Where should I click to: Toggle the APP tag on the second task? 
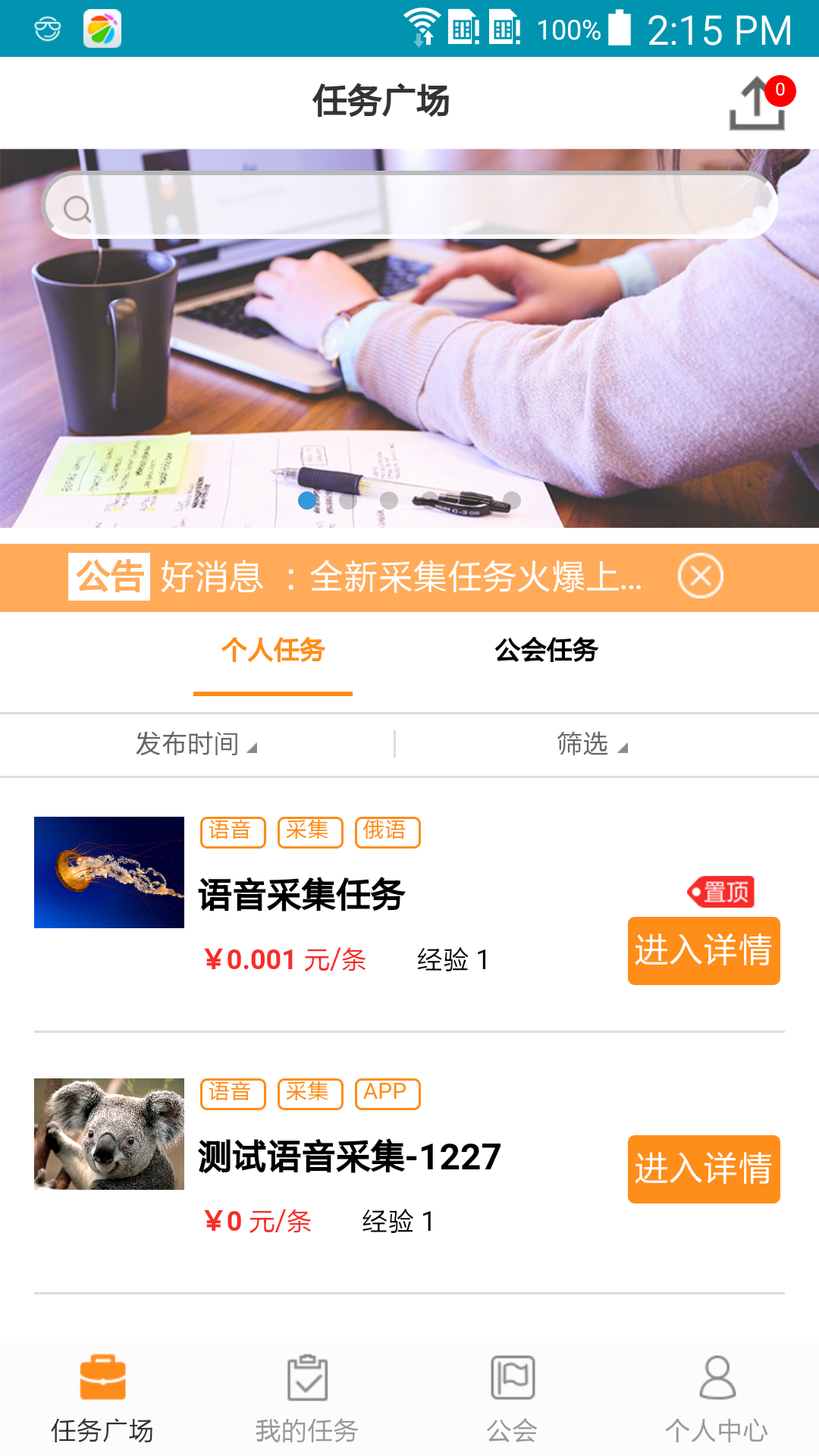[x=388, y=1093]
